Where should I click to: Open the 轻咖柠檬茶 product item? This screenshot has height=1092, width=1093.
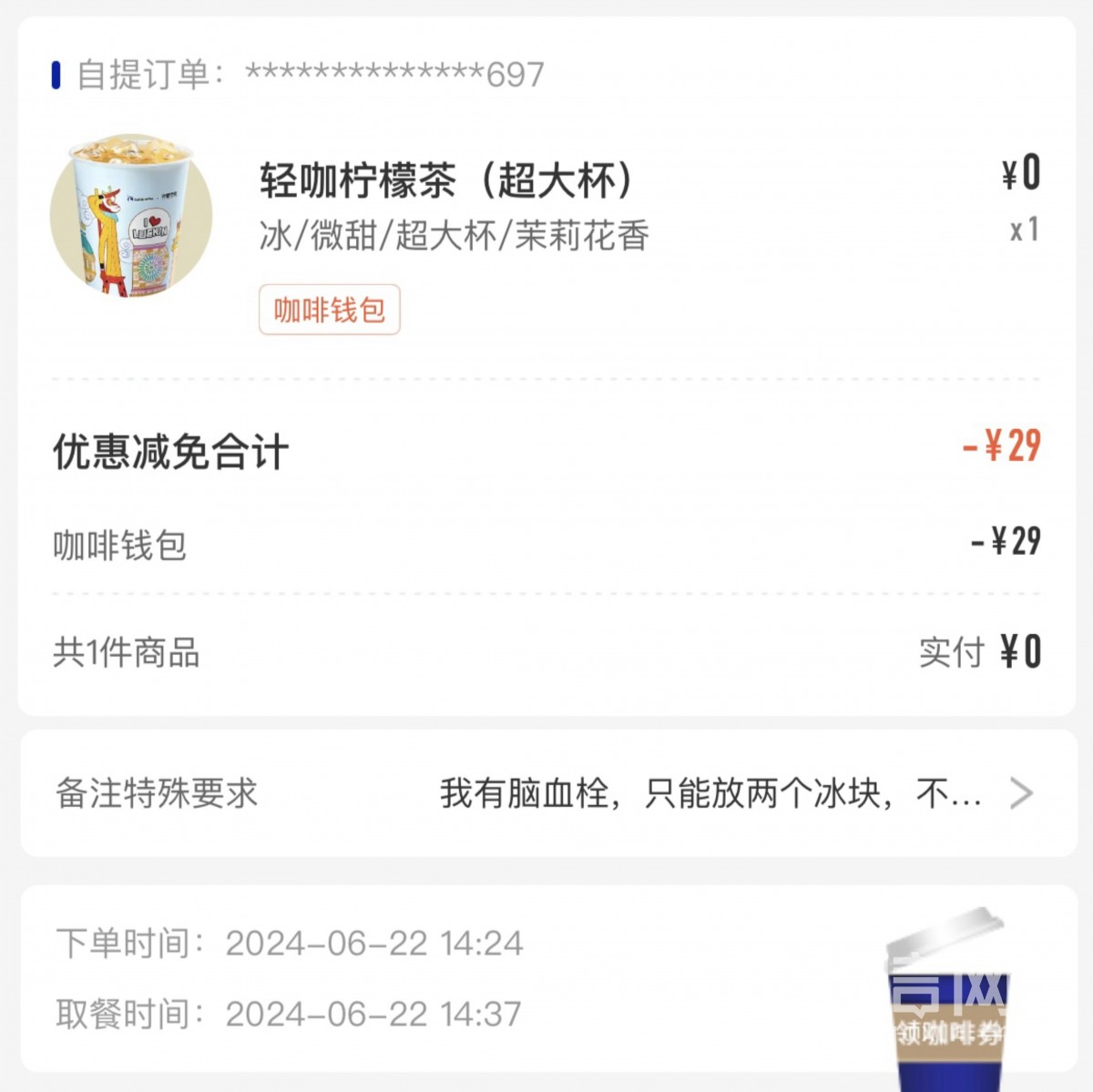(444, 180)
